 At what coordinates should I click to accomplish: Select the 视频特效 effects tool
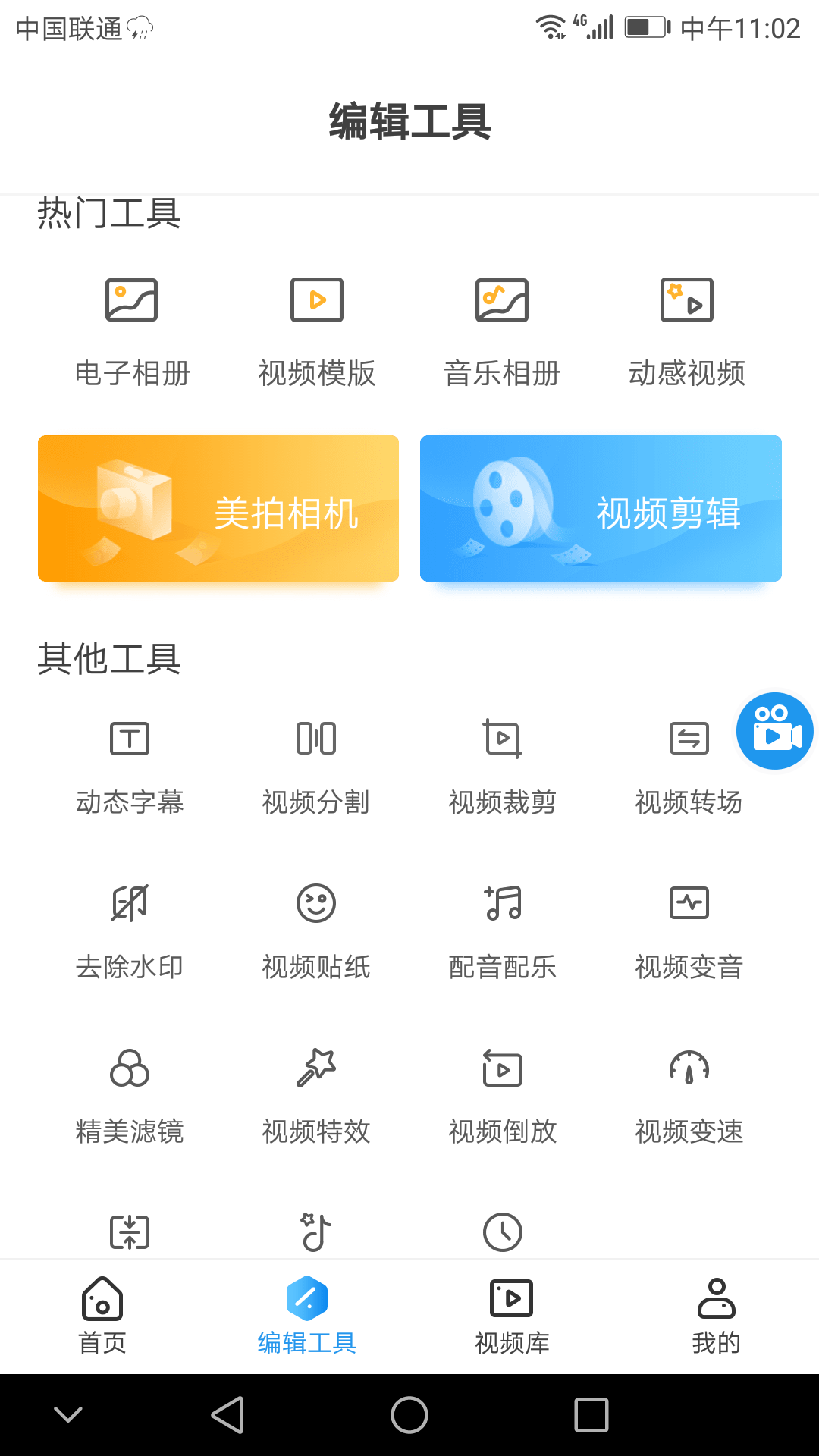pos(316,1096)
